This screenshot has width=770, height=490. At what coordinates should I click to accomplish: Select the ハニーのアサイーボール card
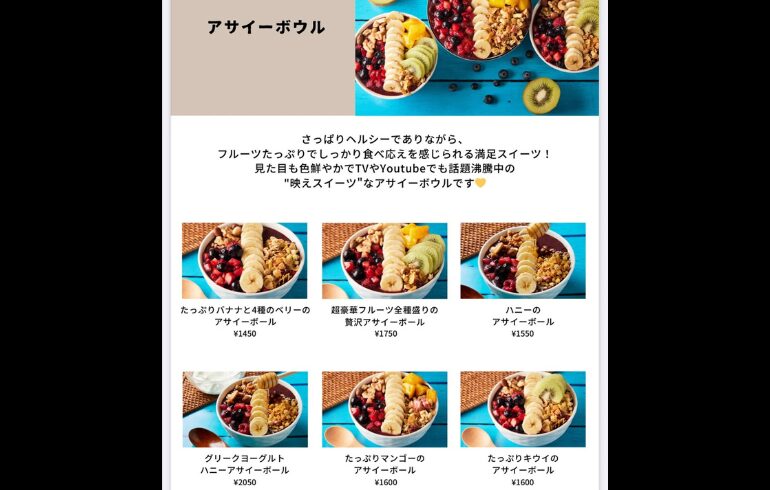(522, 261)
